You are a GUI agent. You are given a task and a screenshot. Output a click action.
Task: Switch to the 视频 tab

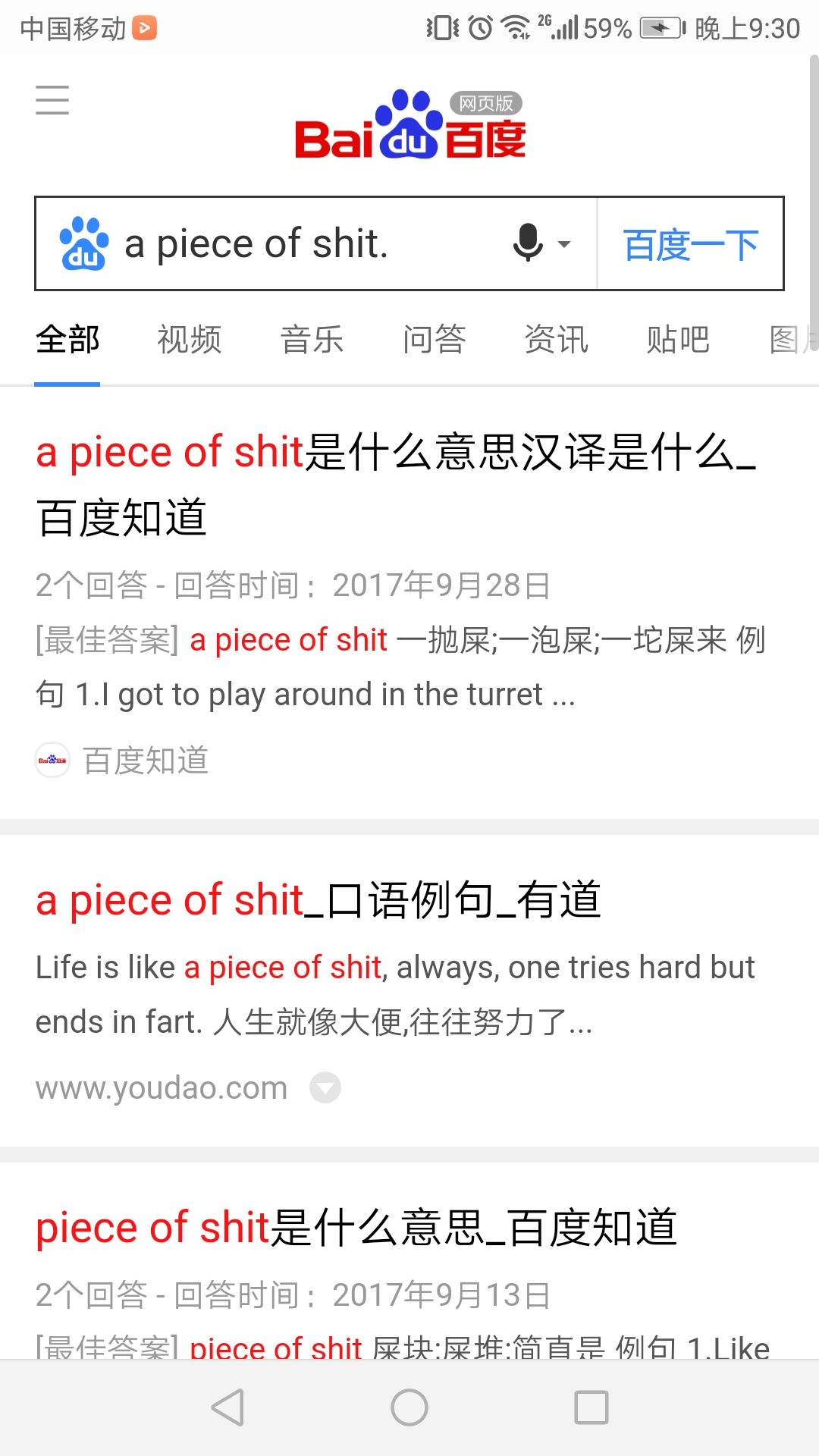pyautogui.click(x=190, y=339)
